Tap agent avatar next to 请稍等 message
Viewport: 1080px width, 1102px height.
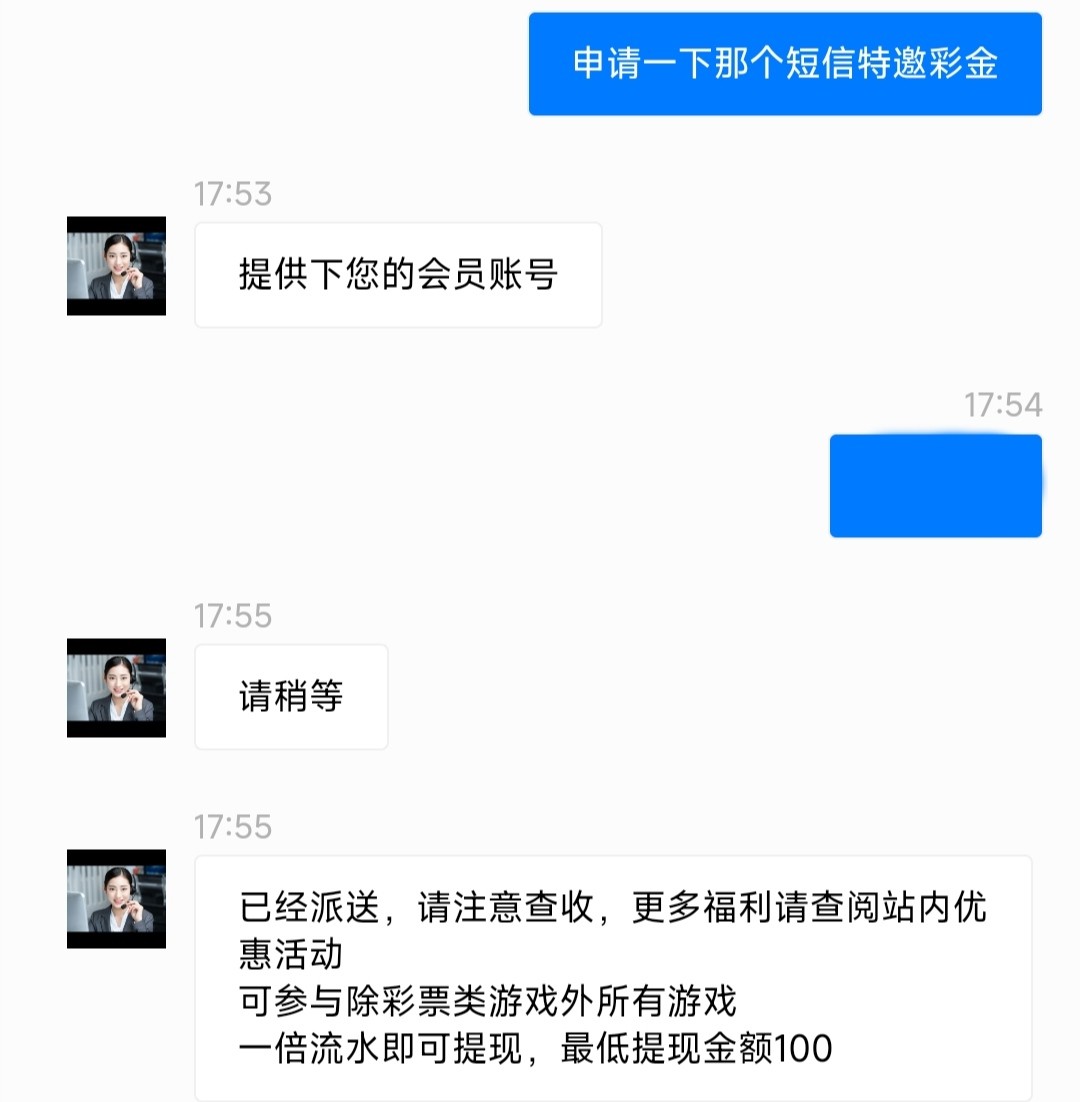(116, 688)
